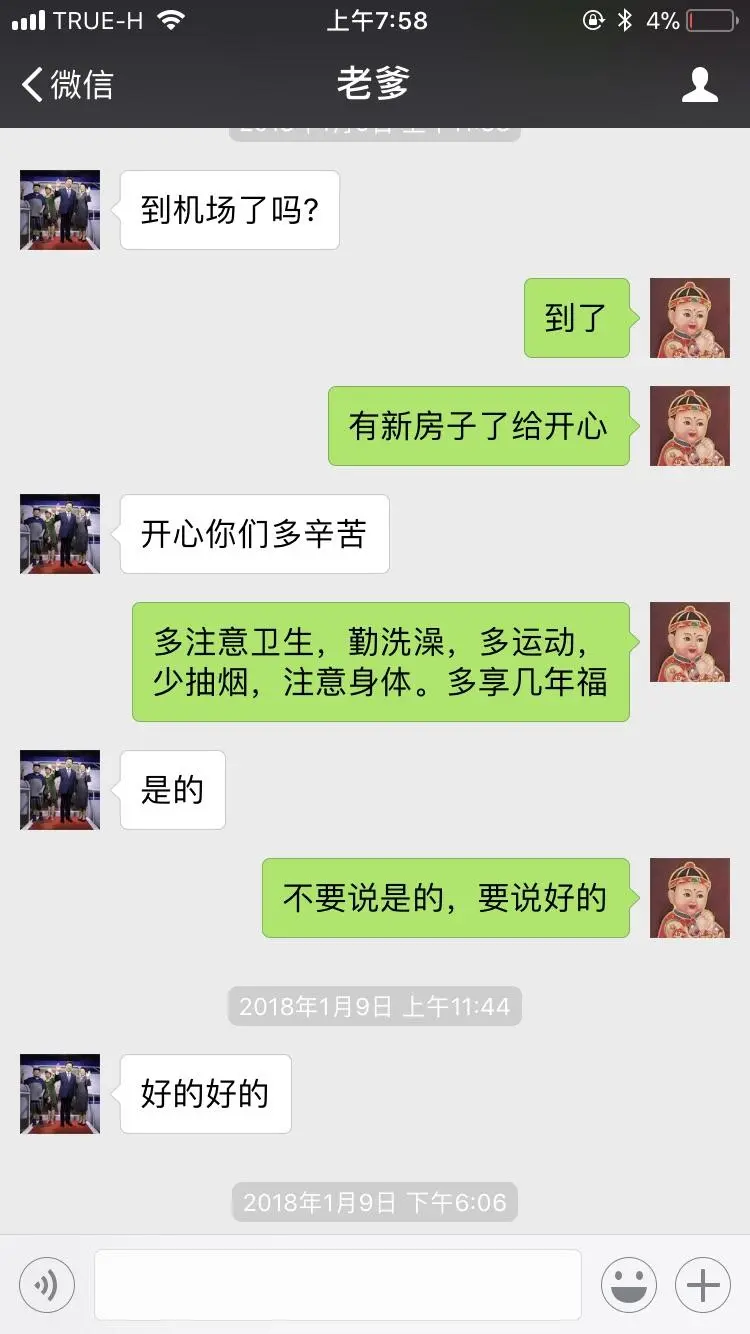The height and width of the screenshot is (1334, 750).
Task: Tap my avatar beside the 到了 message
Action: pyautogui.click(x=690, y=318)
